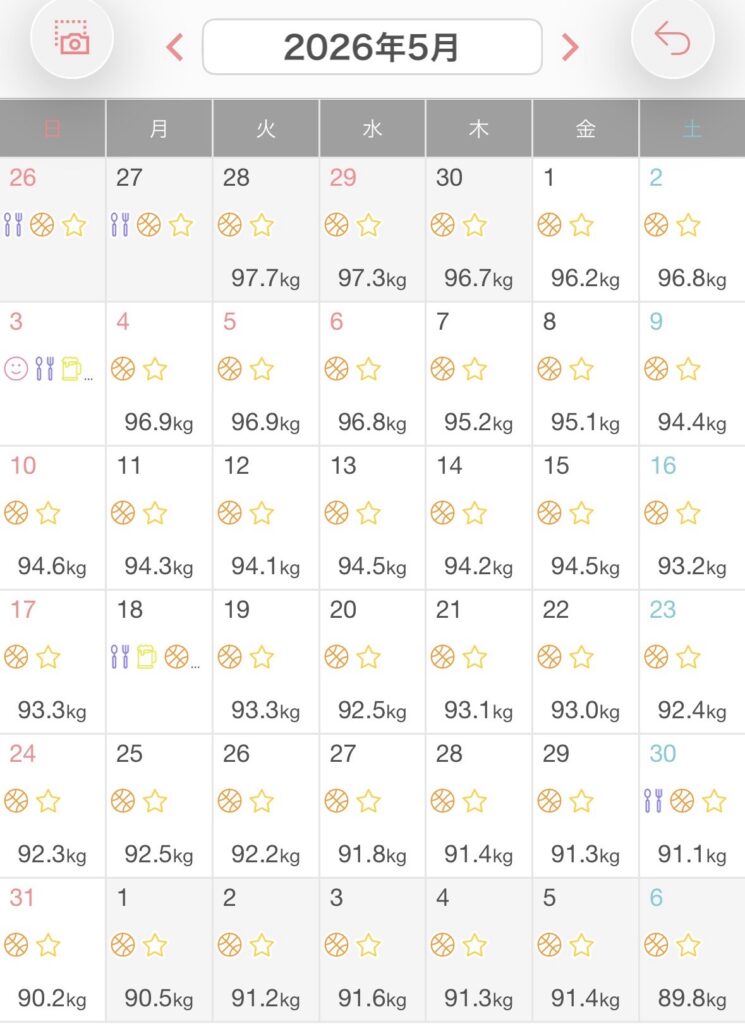The width and height of the screenshot is (745, 1024).
Task: Go to the previous month
Action: click(174, 48)
